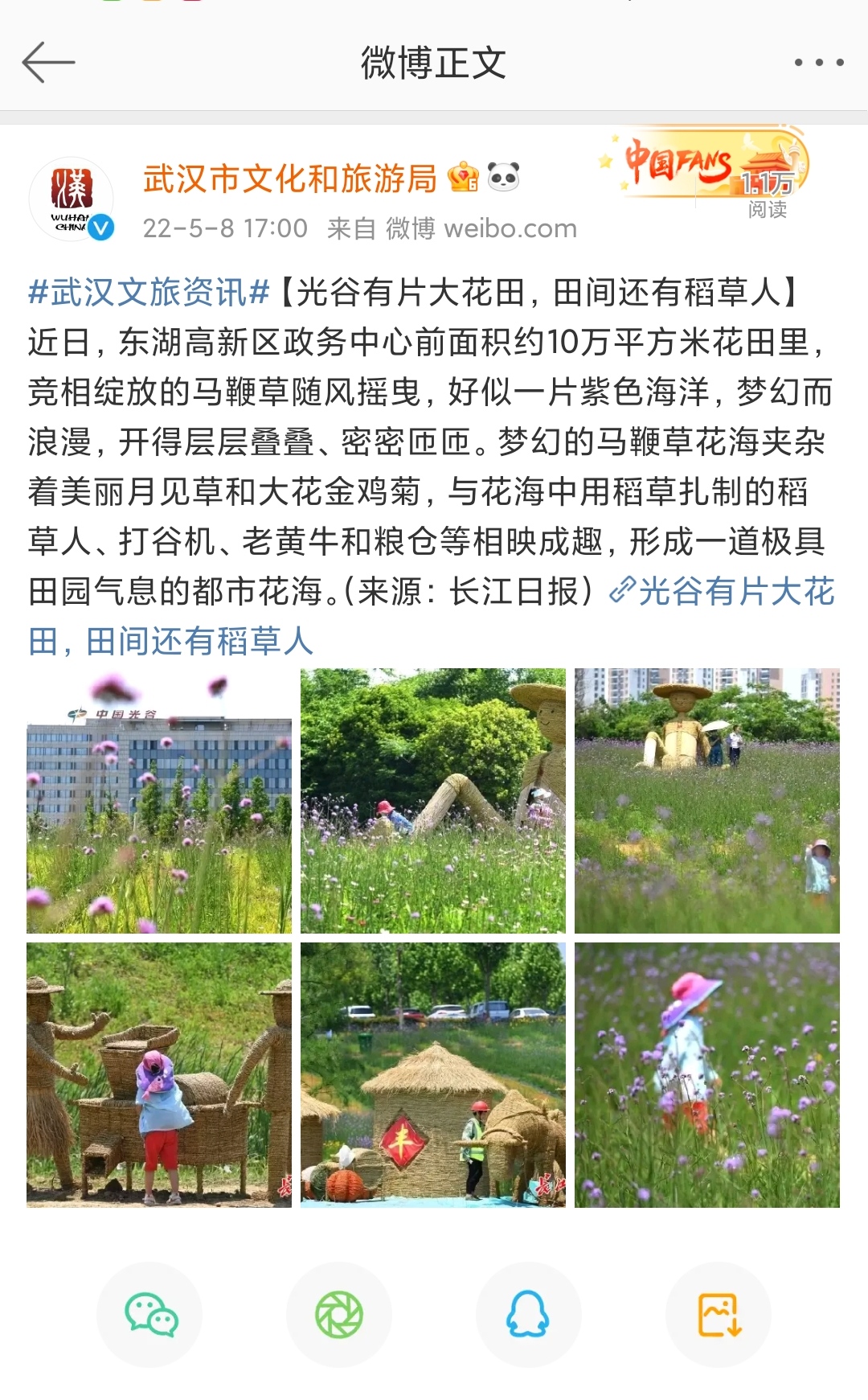The height and width of the screenshot is (1400, 868).
Task: Open 武汉市文化和旅游局 profile avatar
Action: (x=71, y=199)
